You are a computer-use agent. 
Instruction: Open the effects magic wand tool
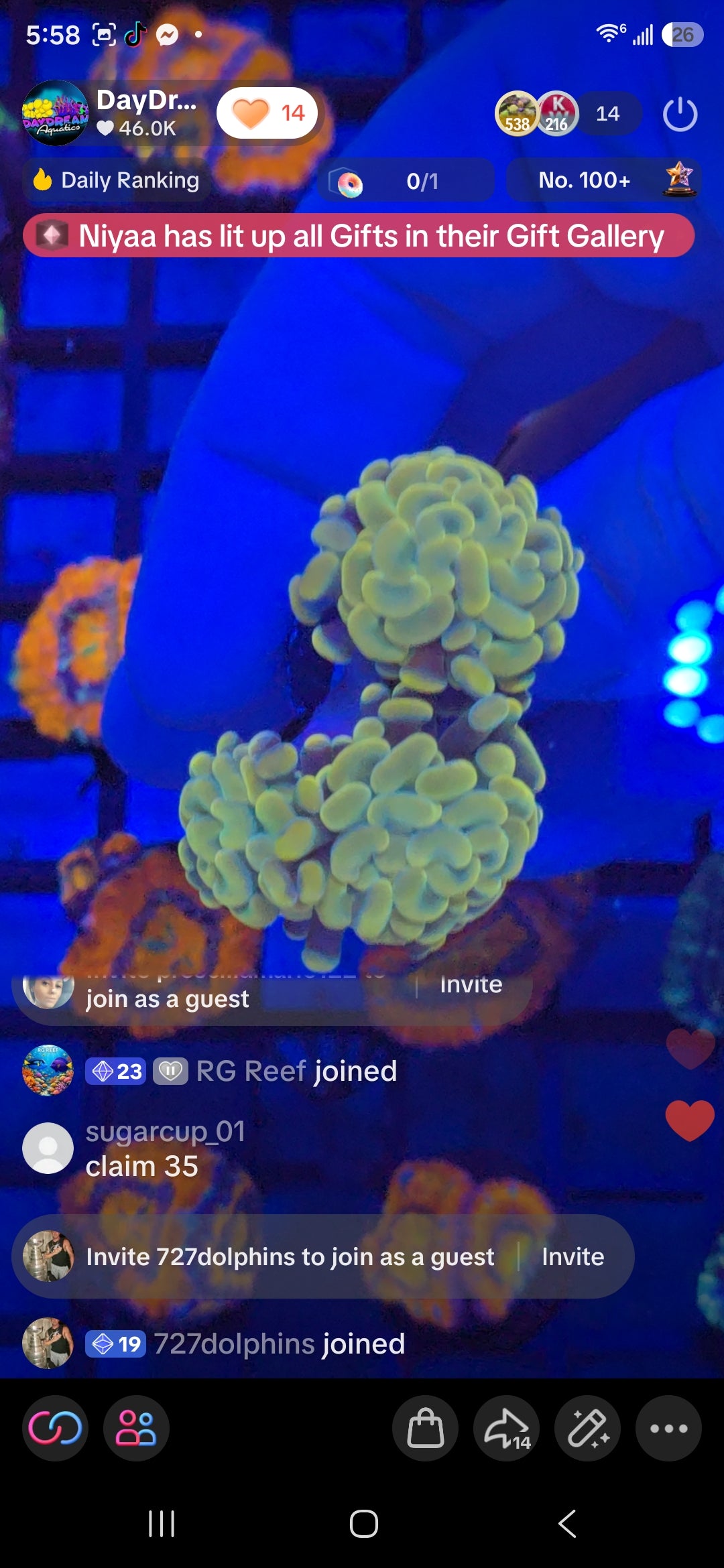coord(587,1428)
